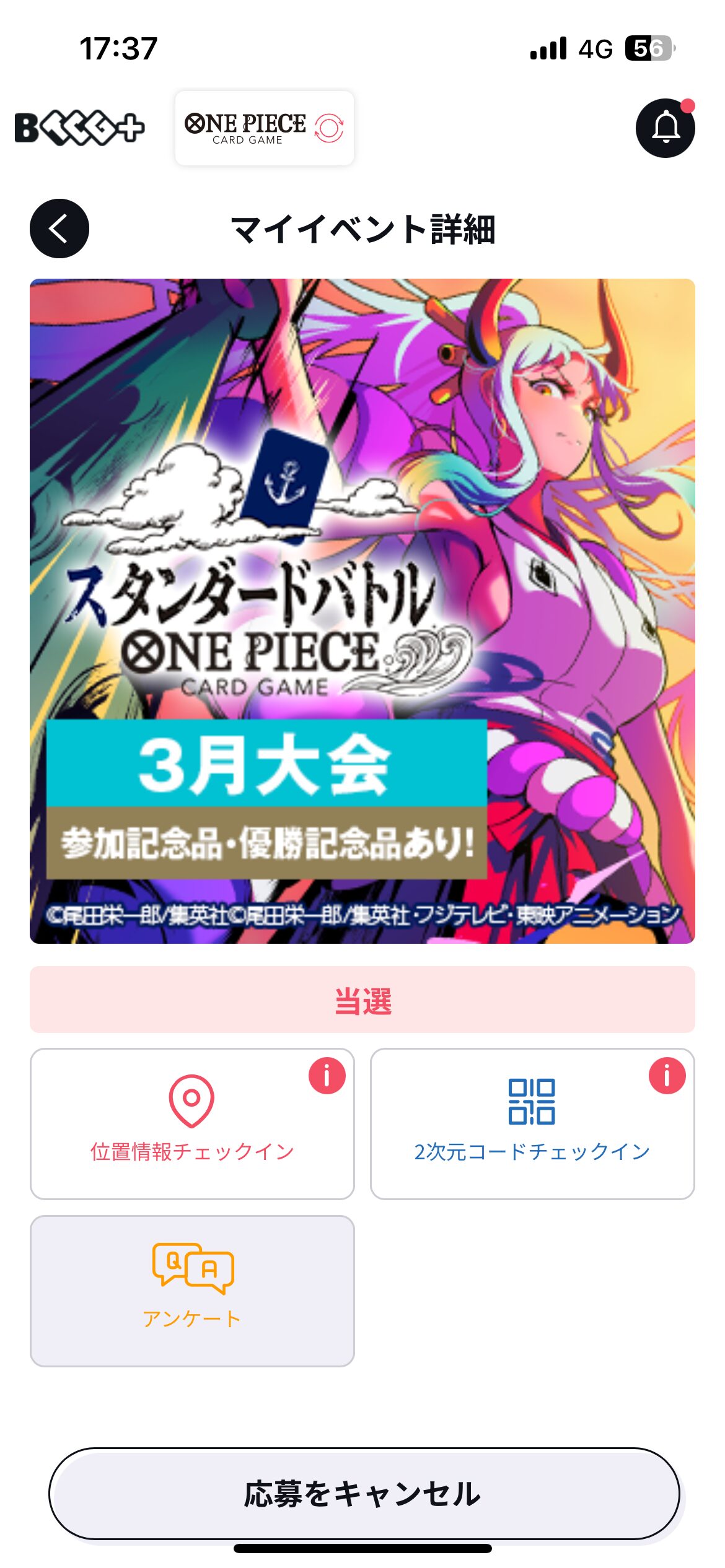The height and width of the screenshot is (1568, 725).
Task: Tap the BTCG+ logo
Action: (79, 128)
